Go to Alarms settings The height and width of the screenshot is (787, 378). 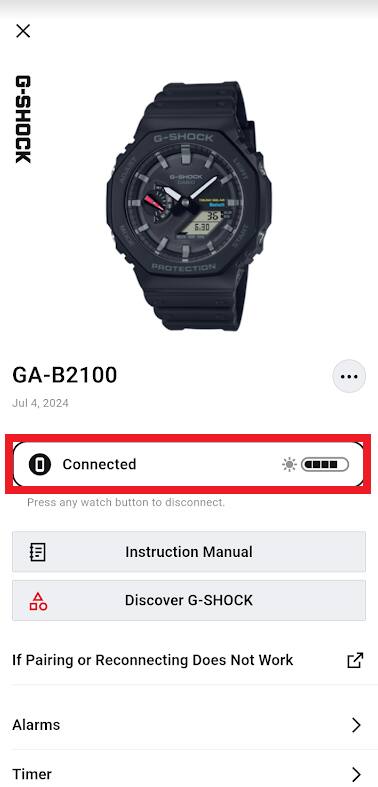[x=189, y=725]
